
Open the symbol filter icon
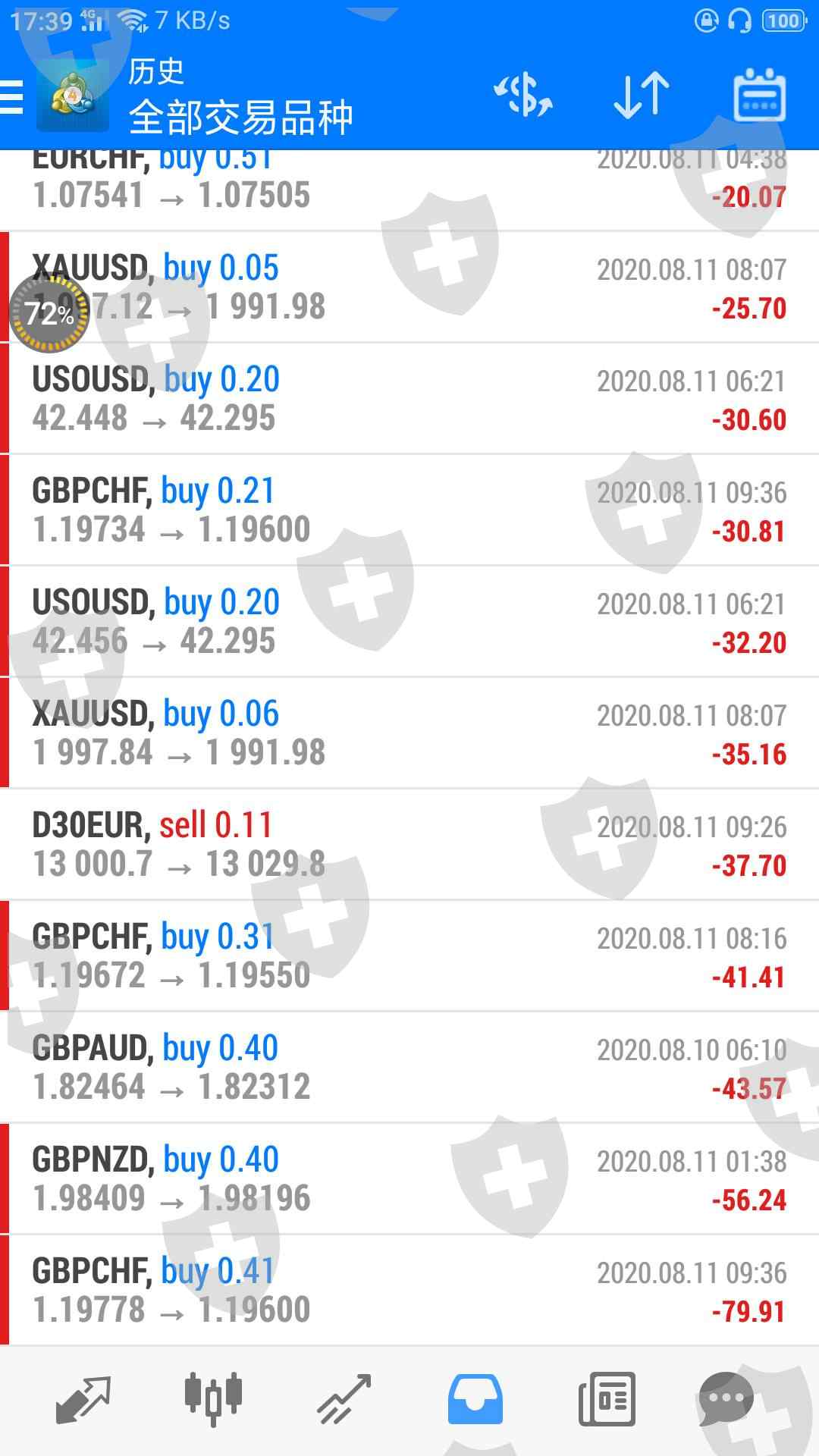[523, 96]
